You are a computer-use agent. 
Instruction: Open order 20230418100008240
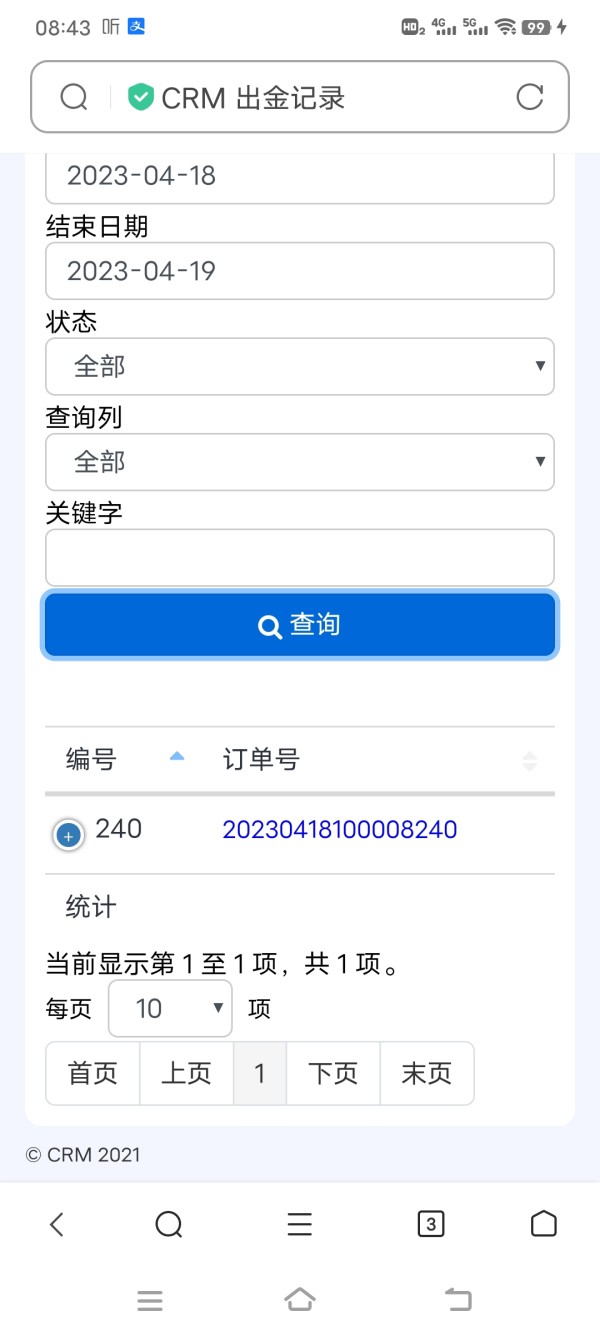pyautogui.click(x=340, y=830)
